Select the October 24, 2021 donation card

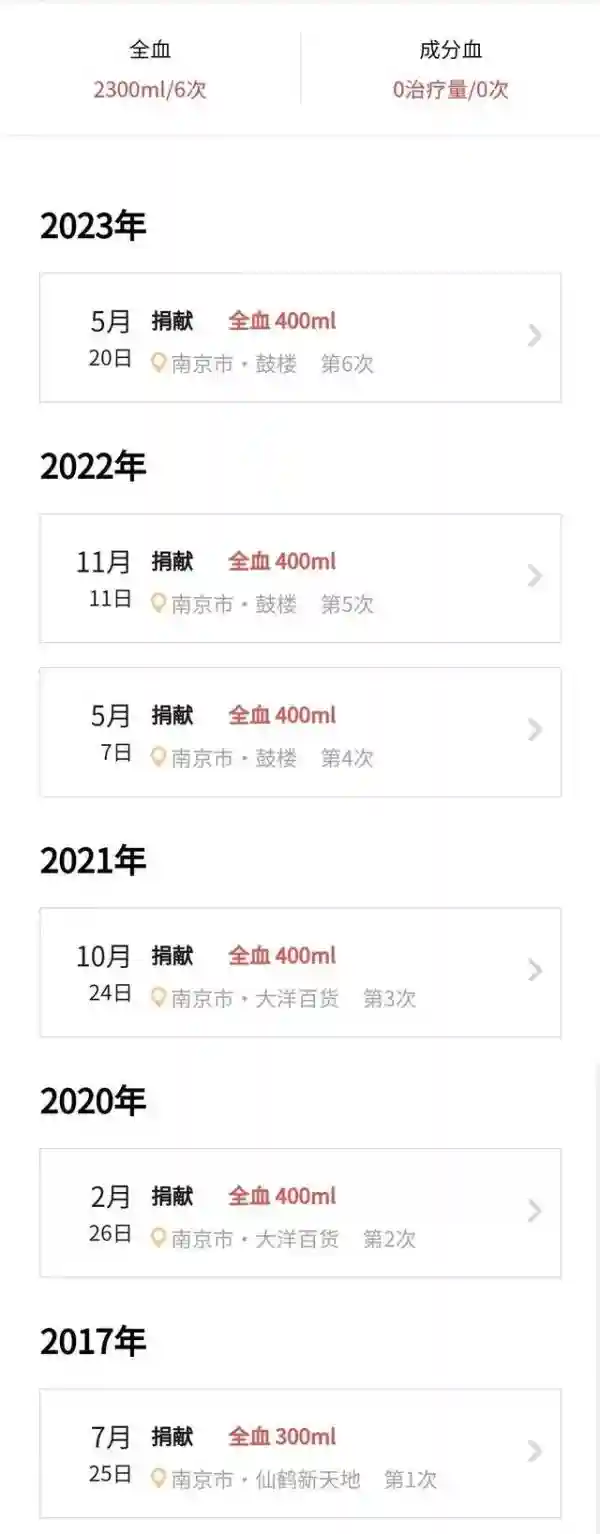[300, 972]
